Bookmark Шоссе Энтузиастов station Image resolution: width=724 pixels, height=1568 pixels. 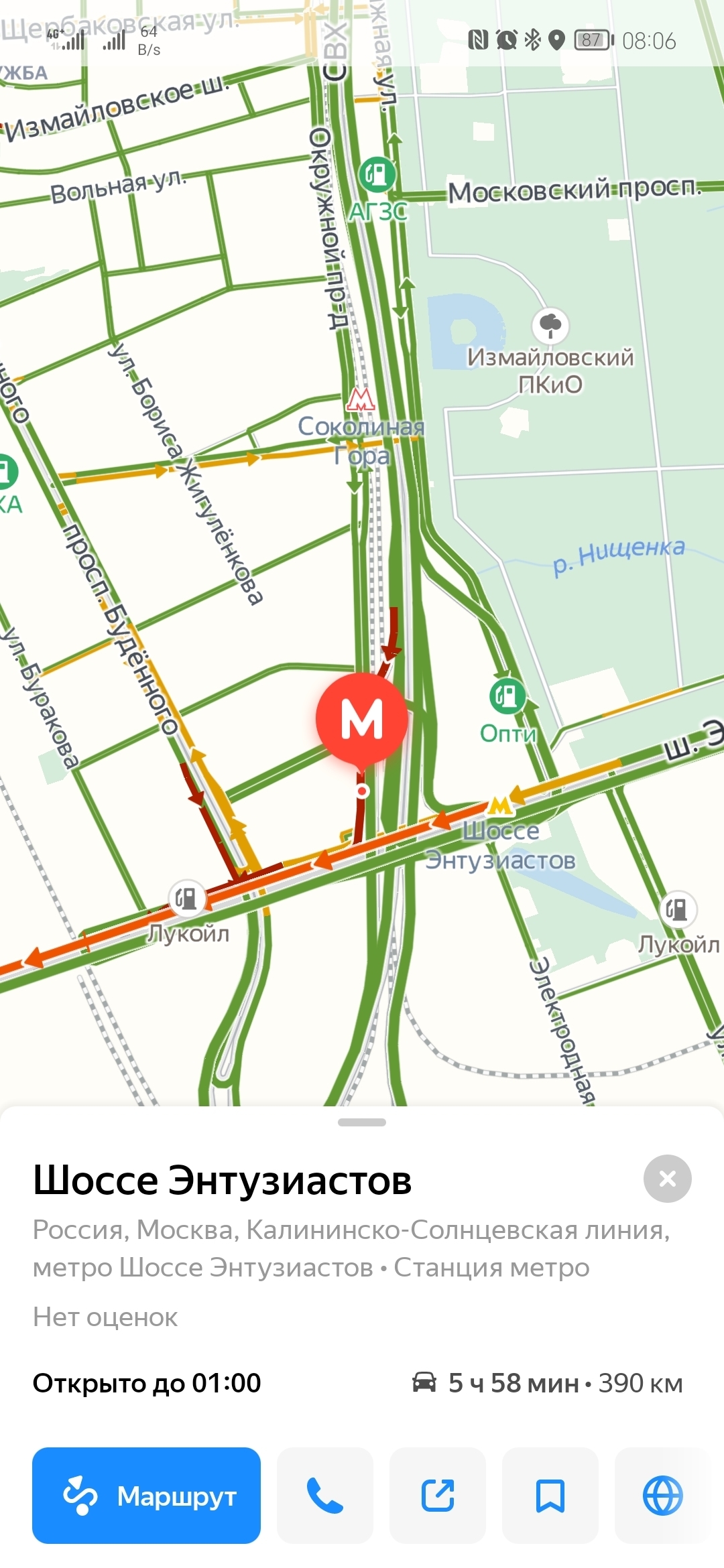(x=550, y=1495)
